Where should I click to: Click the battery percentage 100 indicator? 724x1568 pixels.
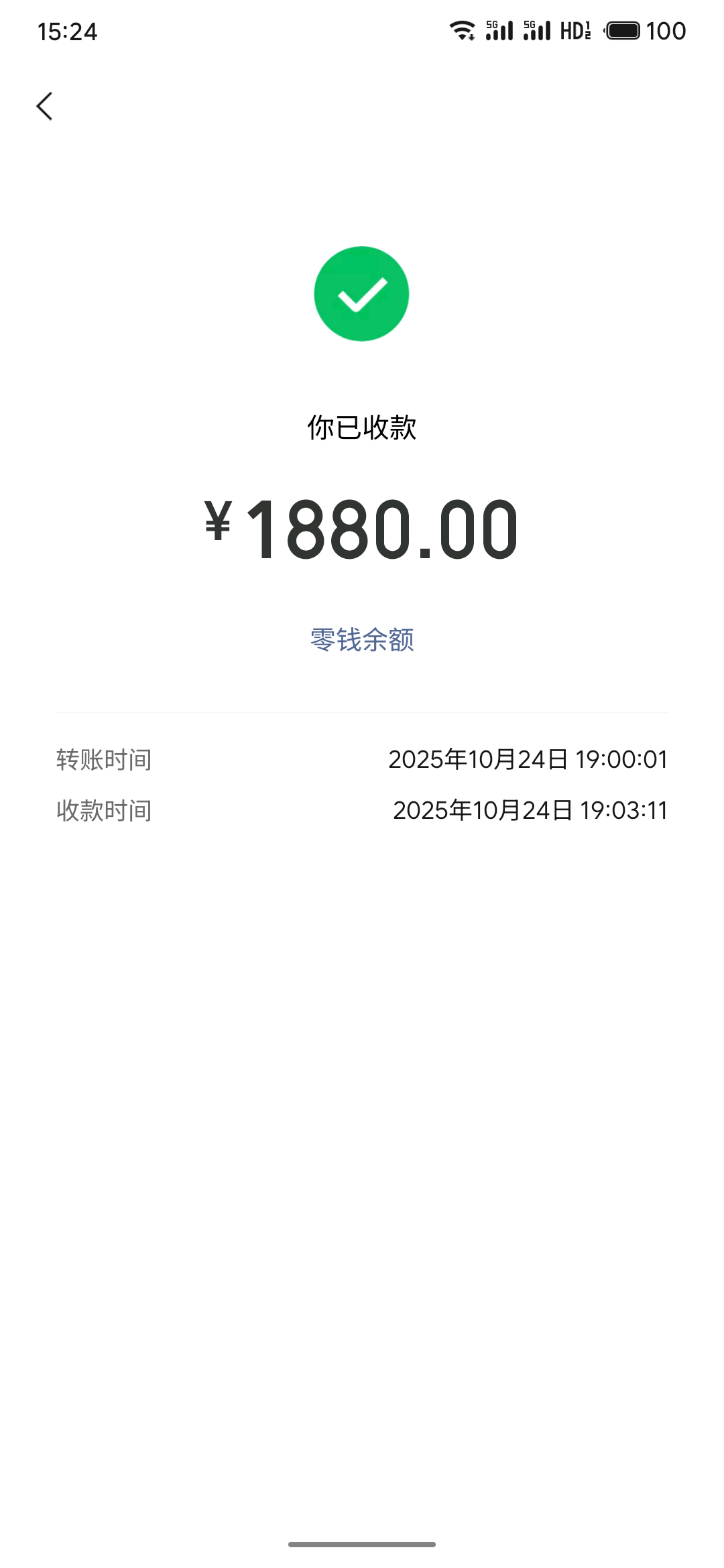point(667,30)
